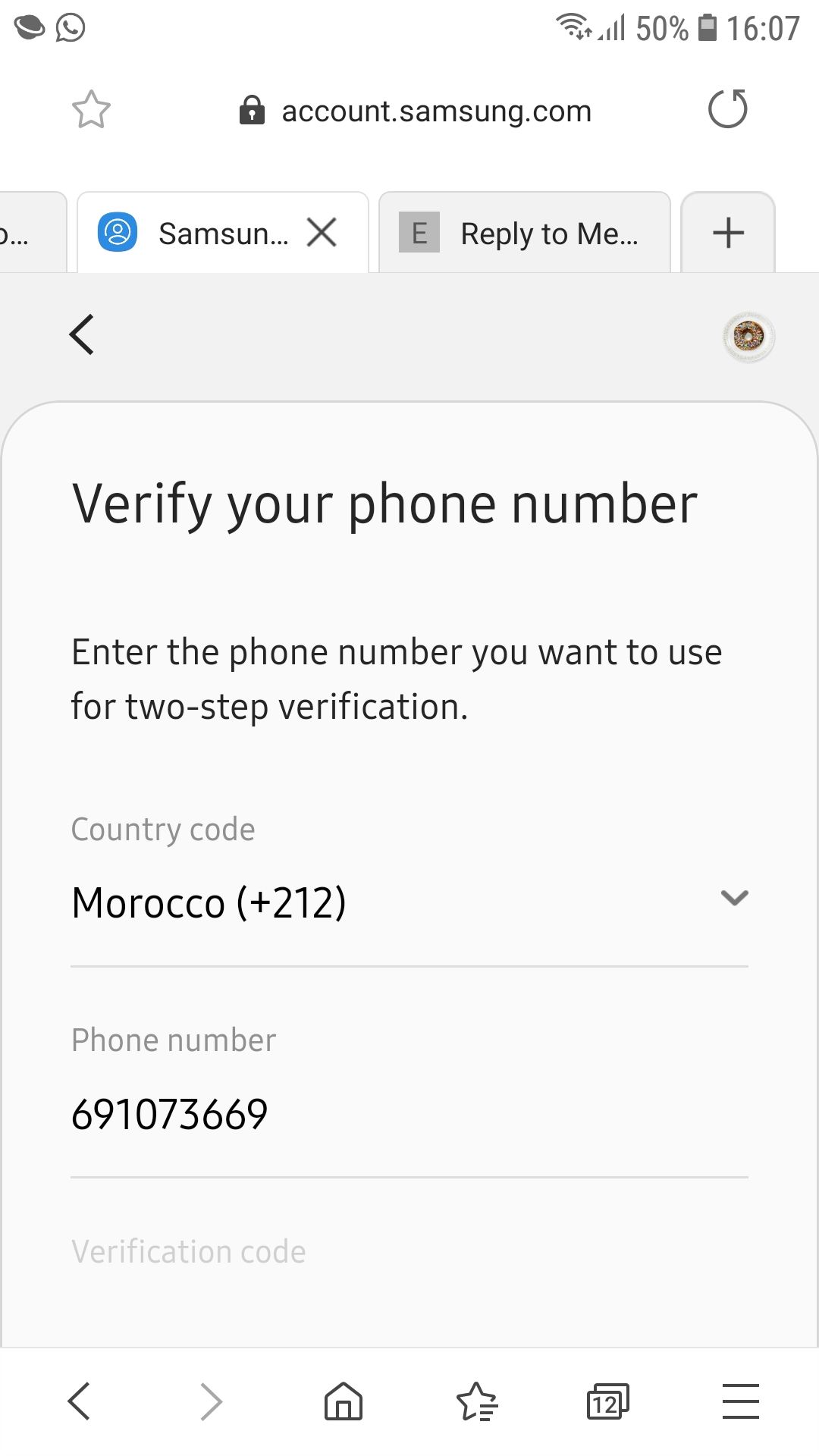Screen dimensions: 819x1456
Task: Go back from Verify your phone number
Action: pos(82,334)
